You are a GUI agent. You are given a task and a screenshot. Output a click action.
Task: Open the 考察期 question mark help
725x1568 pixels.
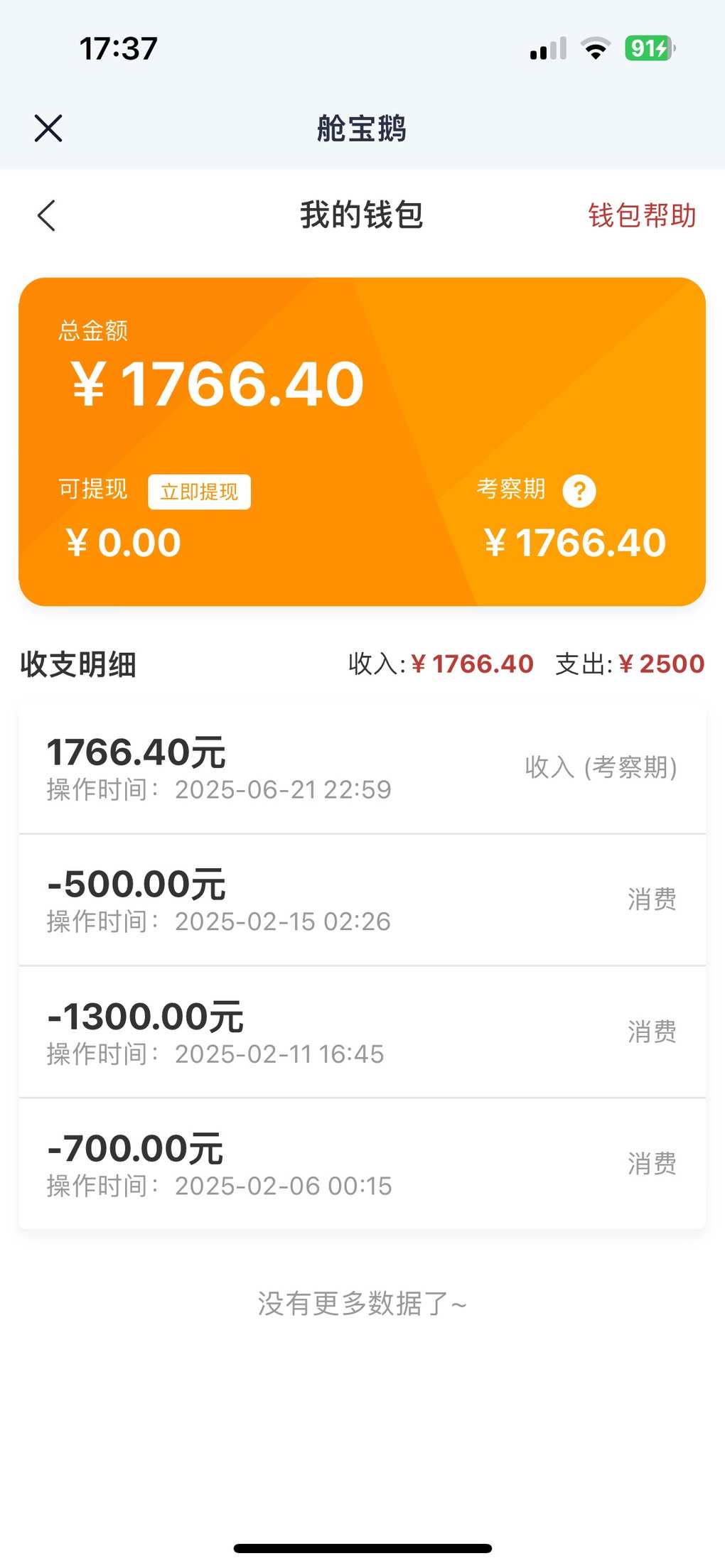tap(579, 491)
